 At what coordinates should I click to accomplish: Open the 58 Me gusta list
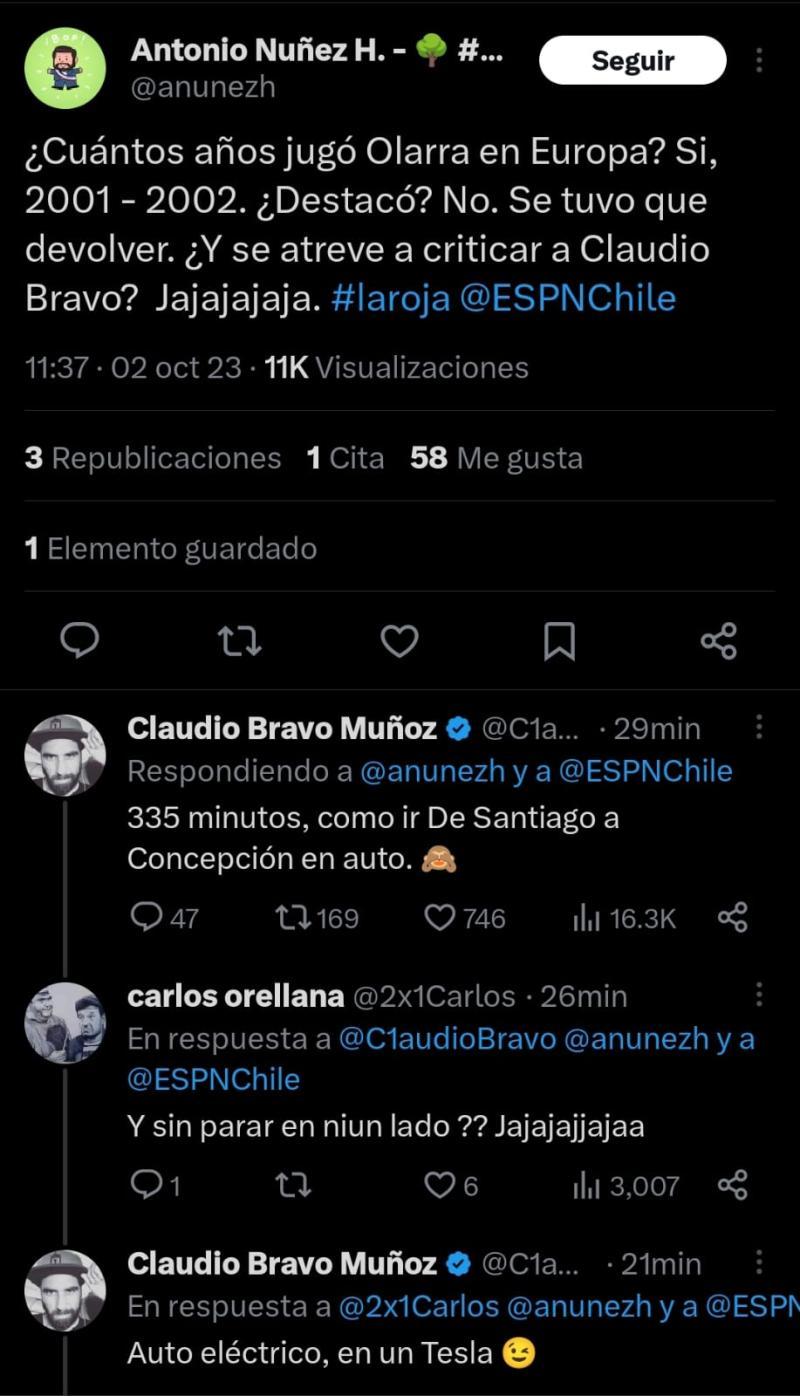493,457
